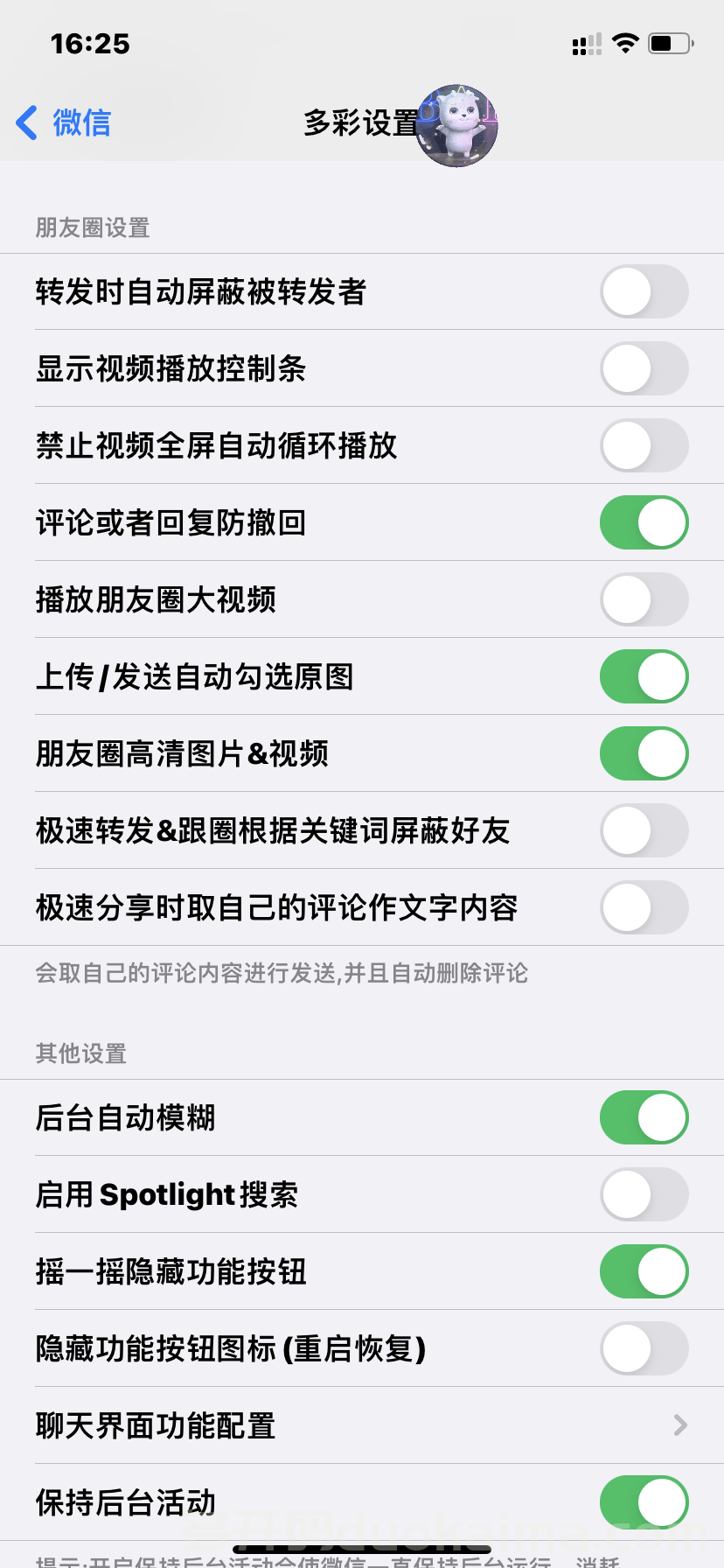Tap the chevron next to 聊天界面功能配置
The height and width of the screenshot is (1568, 724).
point(680,1426)
